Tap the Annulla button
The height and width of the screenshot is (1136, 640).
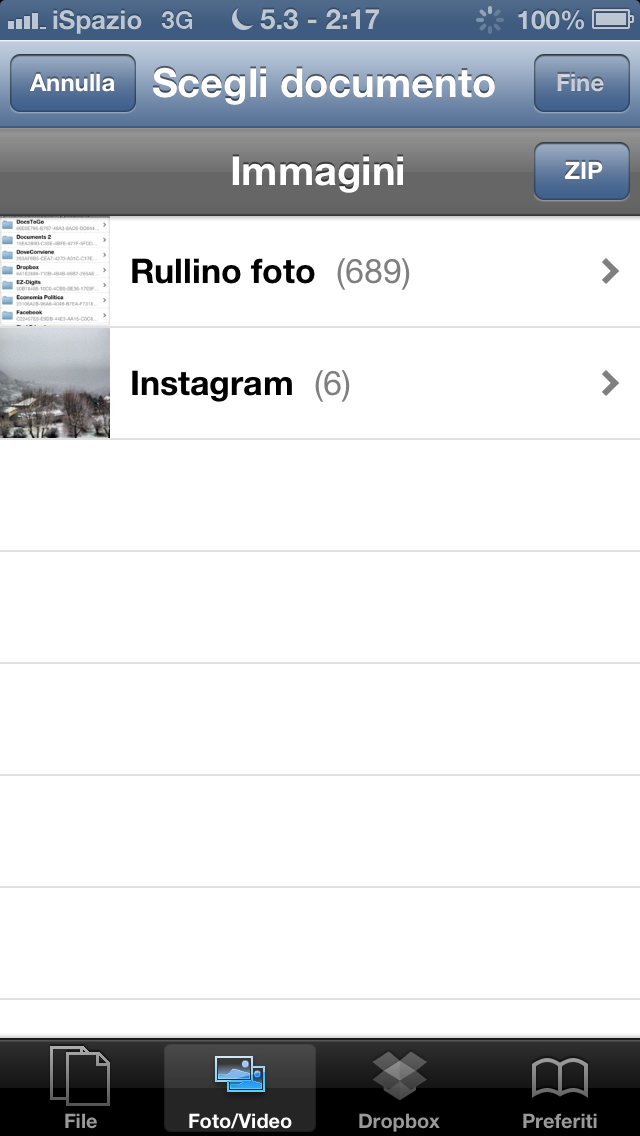tap(72, 84)
